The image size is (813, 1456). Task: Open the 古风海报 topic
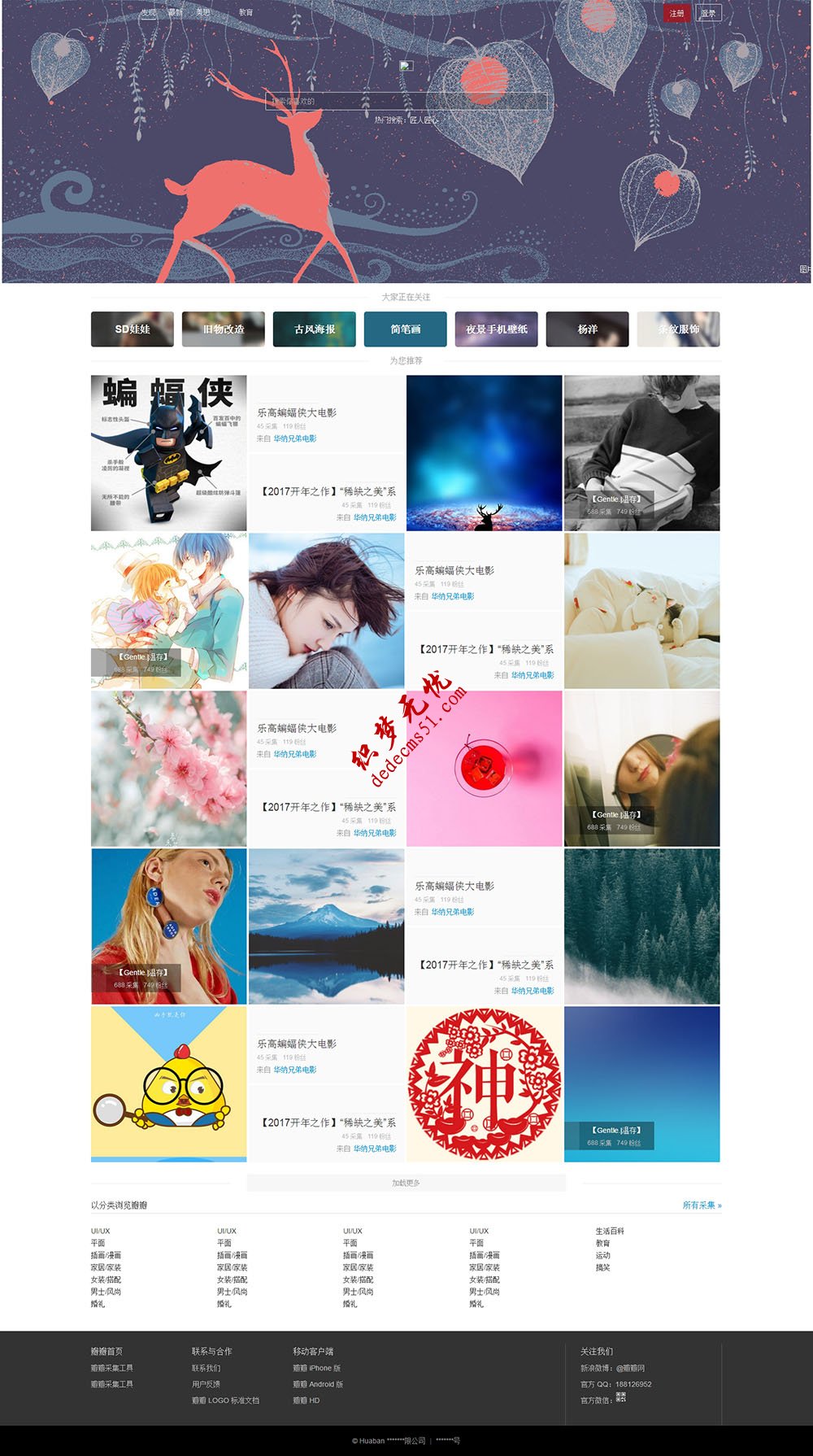point(315,329)
